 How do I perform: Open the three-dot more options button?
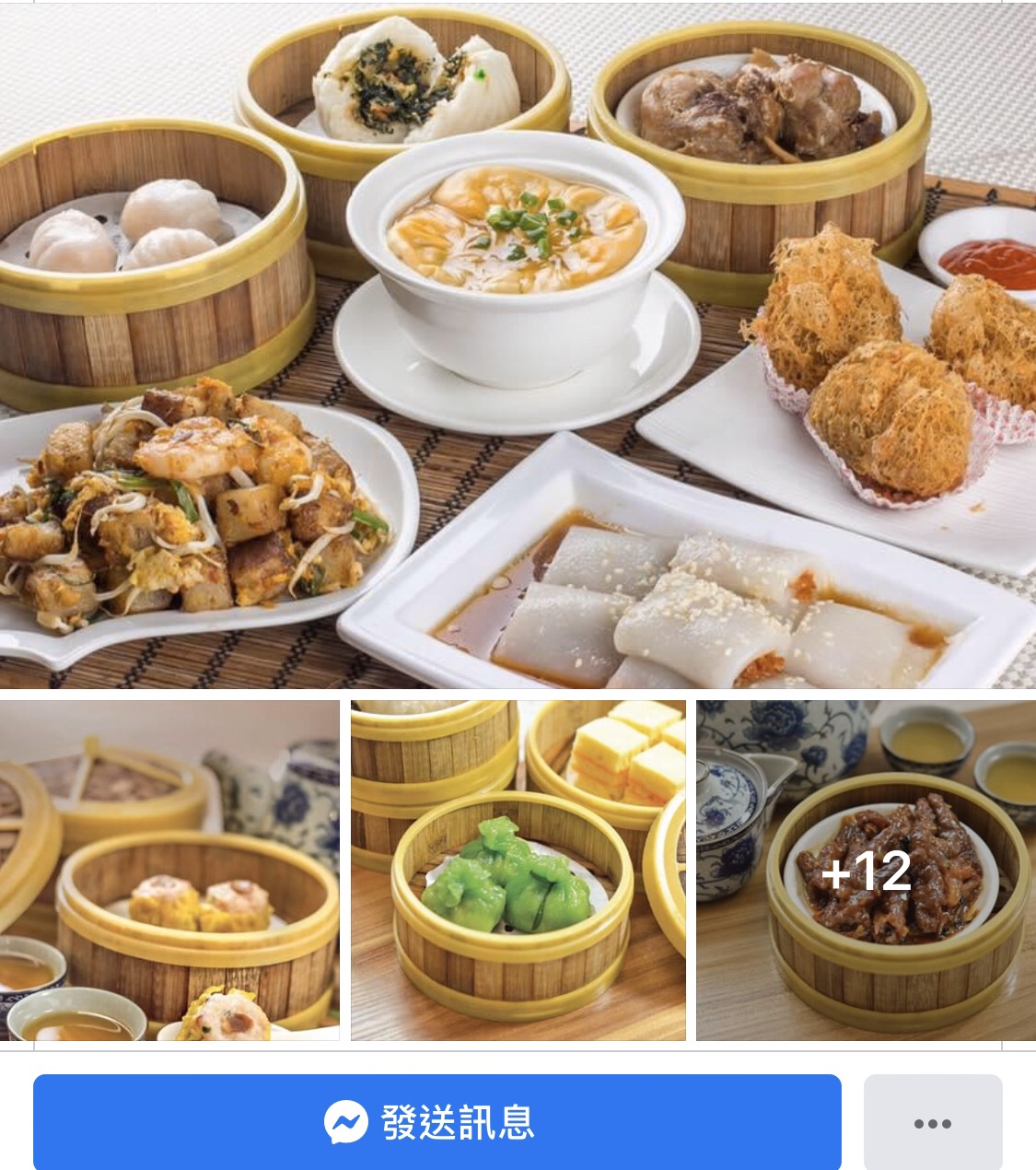click(932, 1122)
